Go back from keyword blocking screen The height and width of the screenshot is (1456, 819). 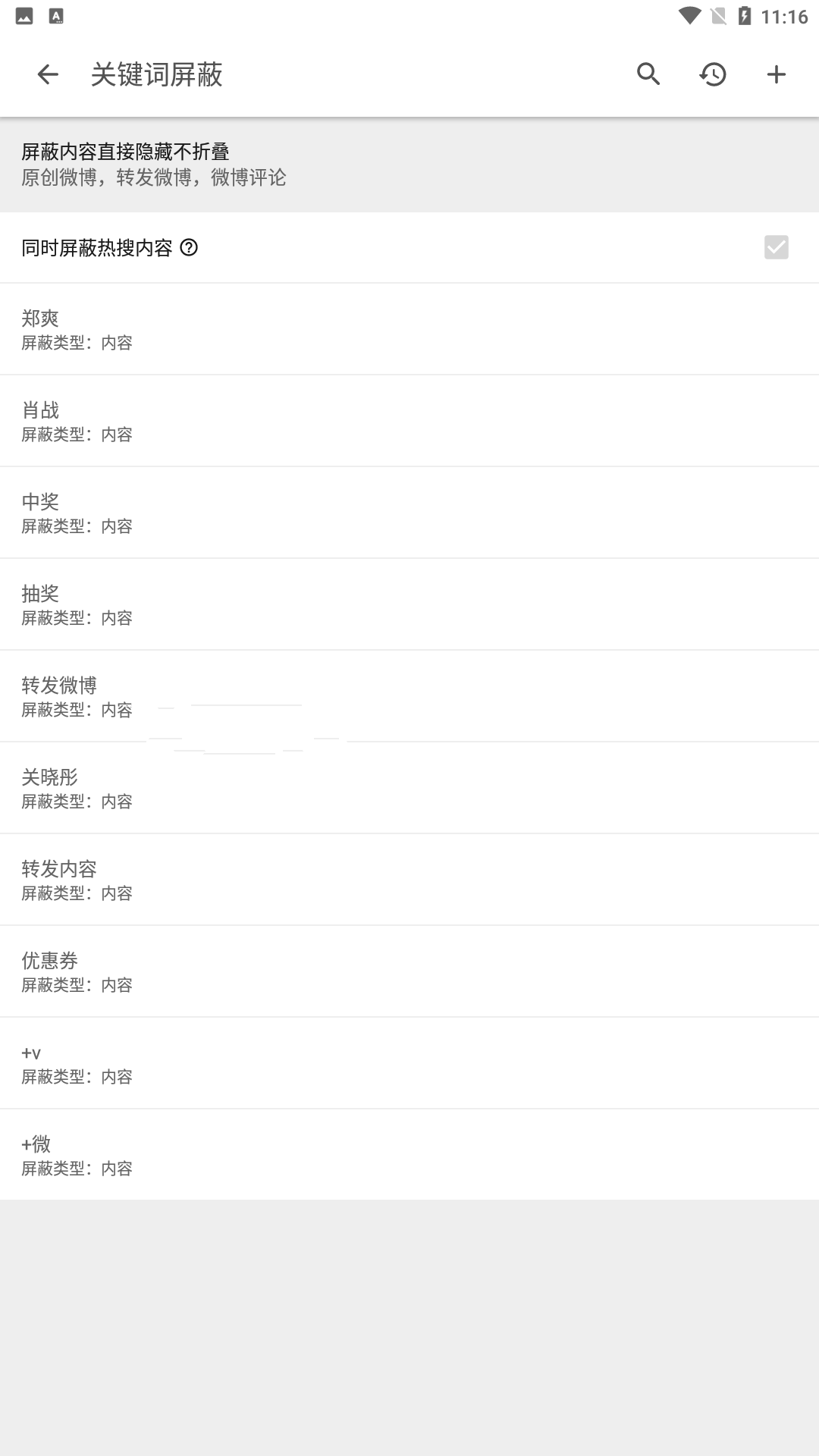tap(48, 74)
